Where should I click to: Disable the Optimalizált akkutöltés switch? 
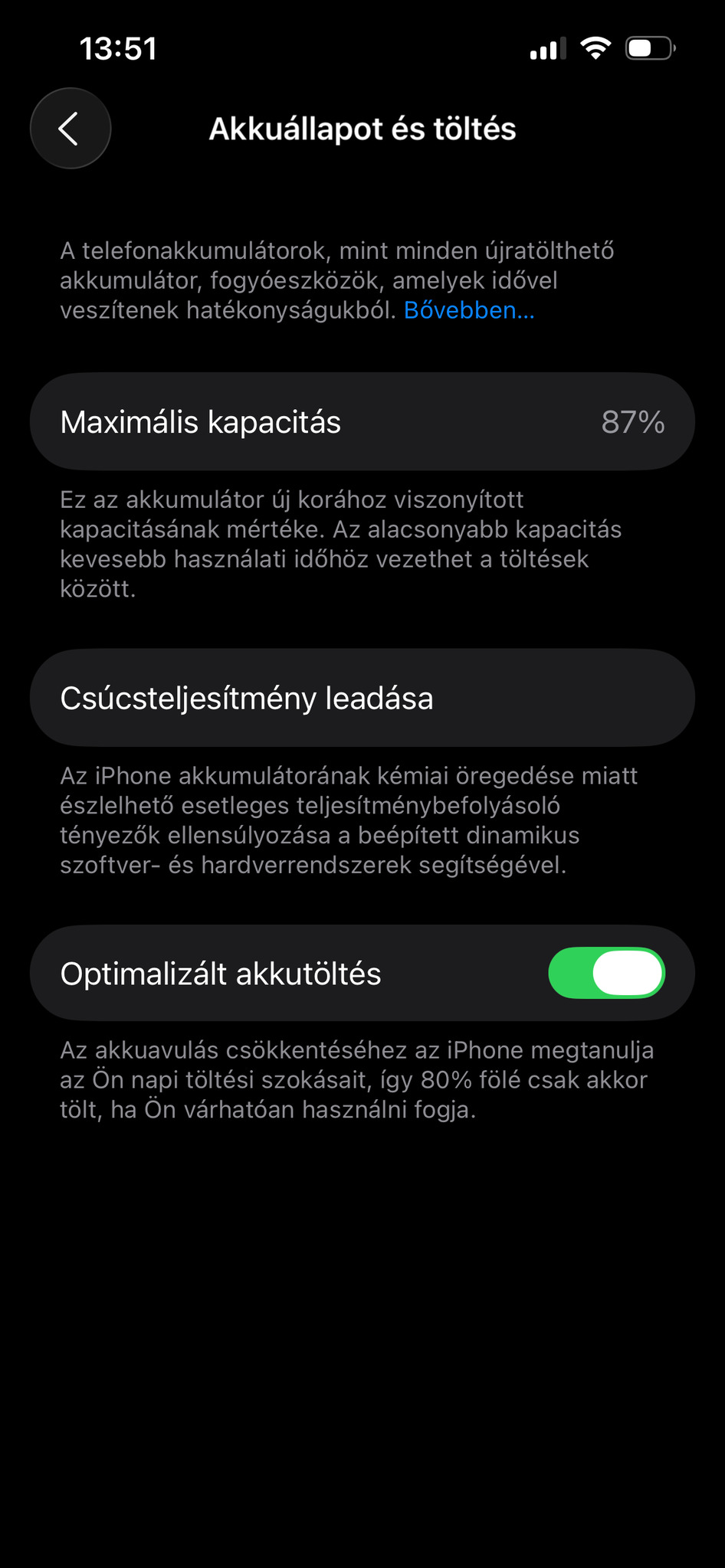point(606,974)
